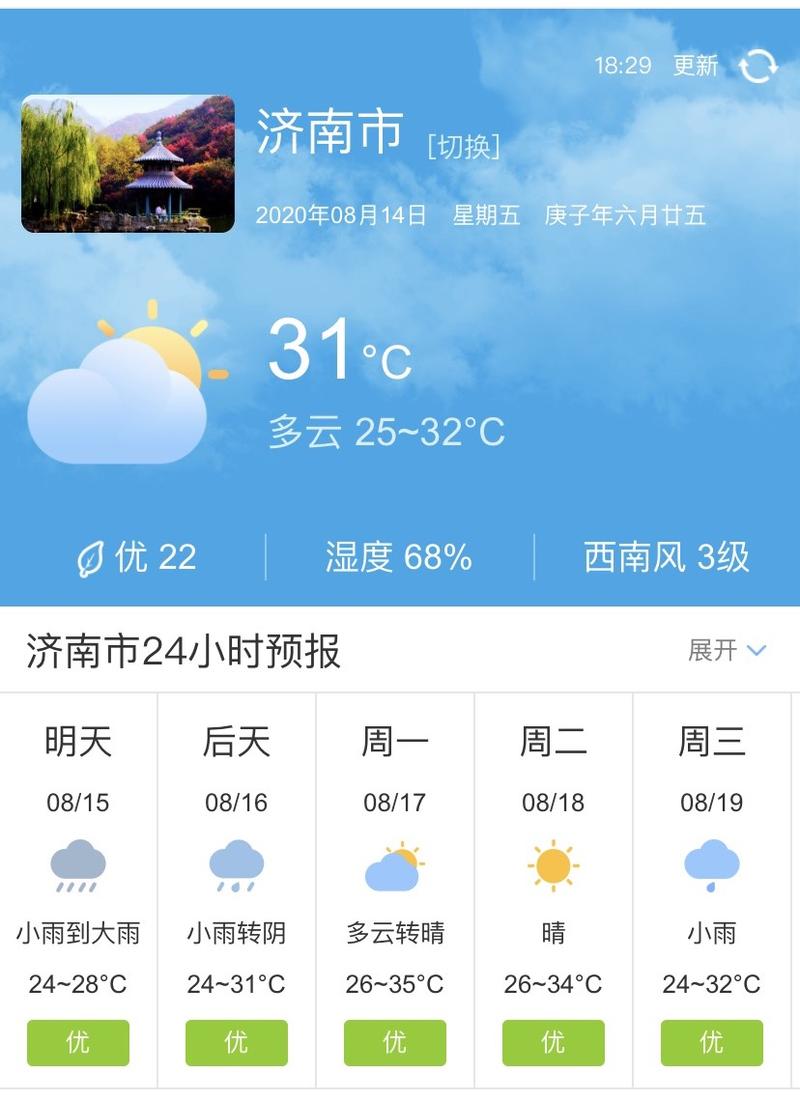Image resolution: width=800 pixels, height=1101 pixels.
Task: Open the 展开 chevron arrow
Action: 758,652
